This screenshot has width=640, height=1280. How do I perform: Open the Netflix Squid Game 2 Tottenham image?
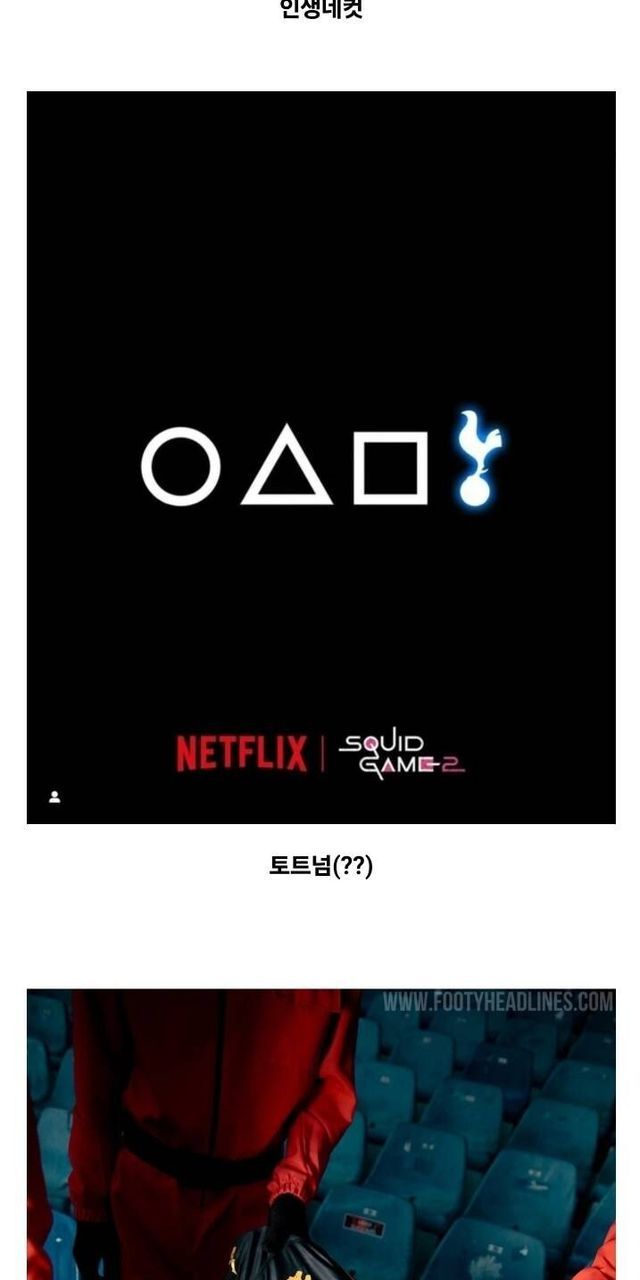pos(320,457)
